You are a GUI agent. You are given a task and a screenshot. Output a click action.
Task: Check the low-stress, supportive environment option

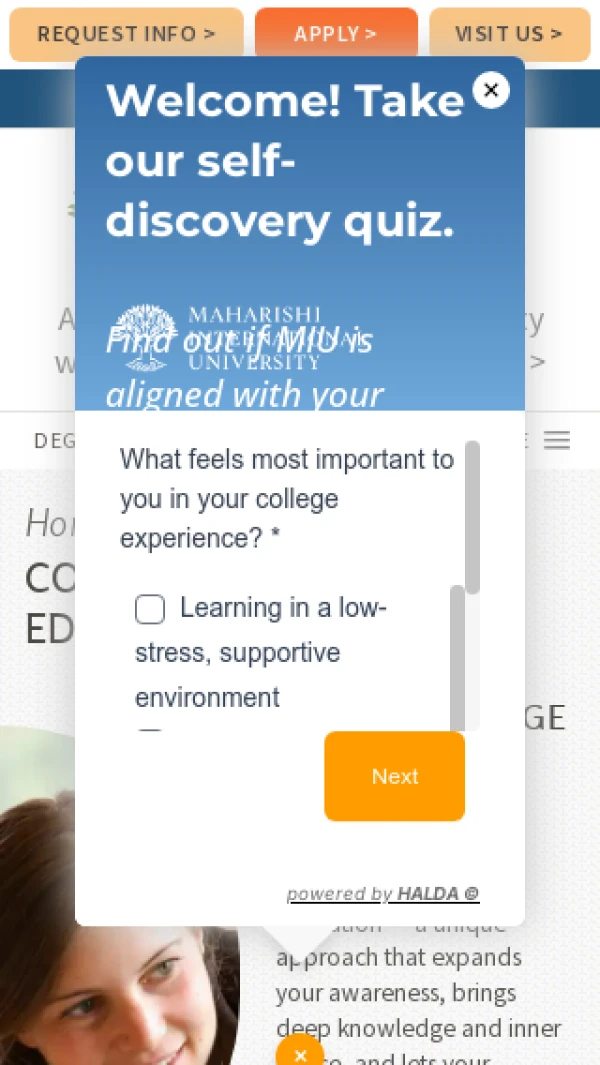coord(150,609)
